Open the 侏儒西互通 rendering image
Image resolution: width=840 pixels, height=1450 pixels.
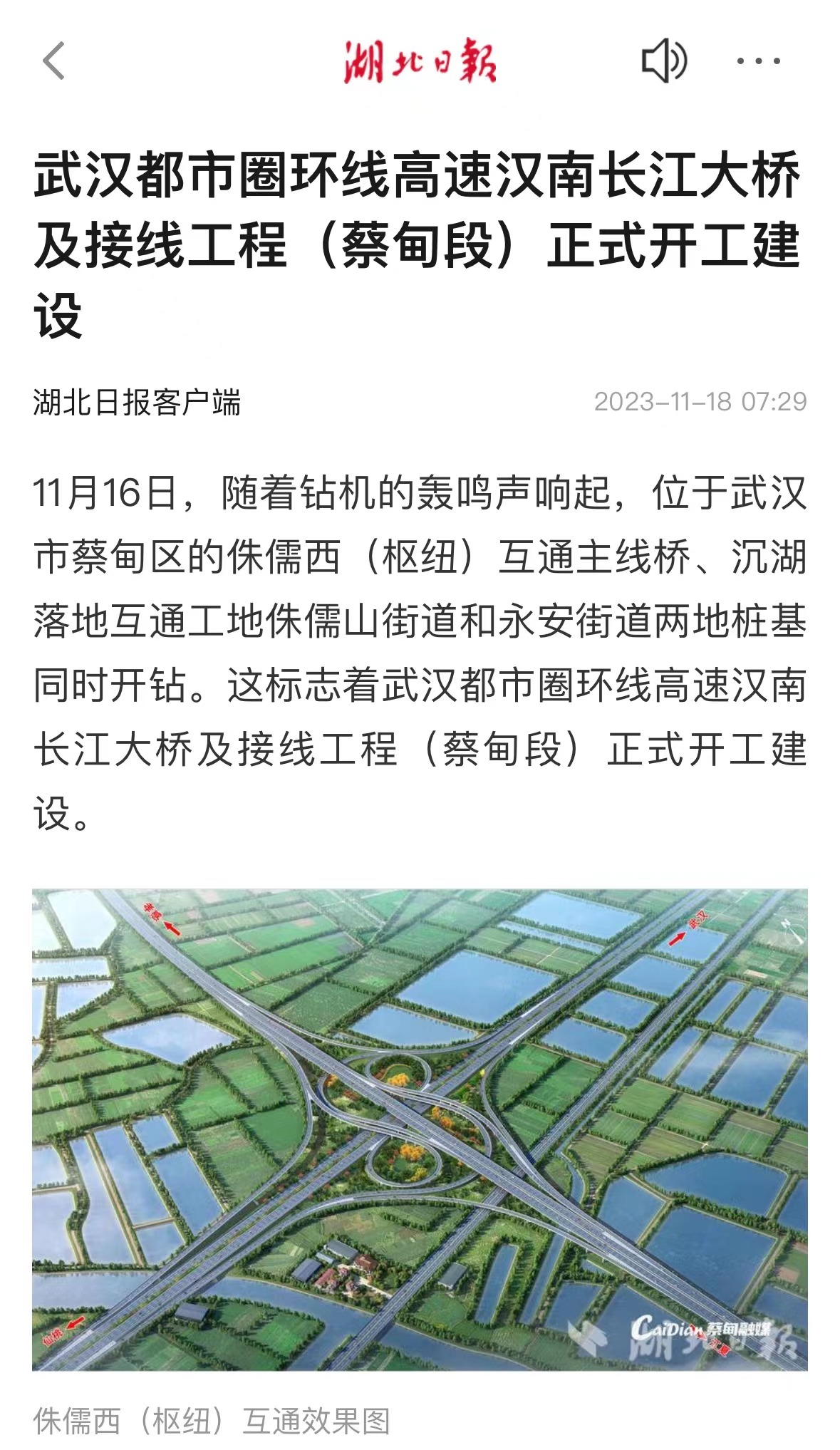click(x=420, y=1129)
